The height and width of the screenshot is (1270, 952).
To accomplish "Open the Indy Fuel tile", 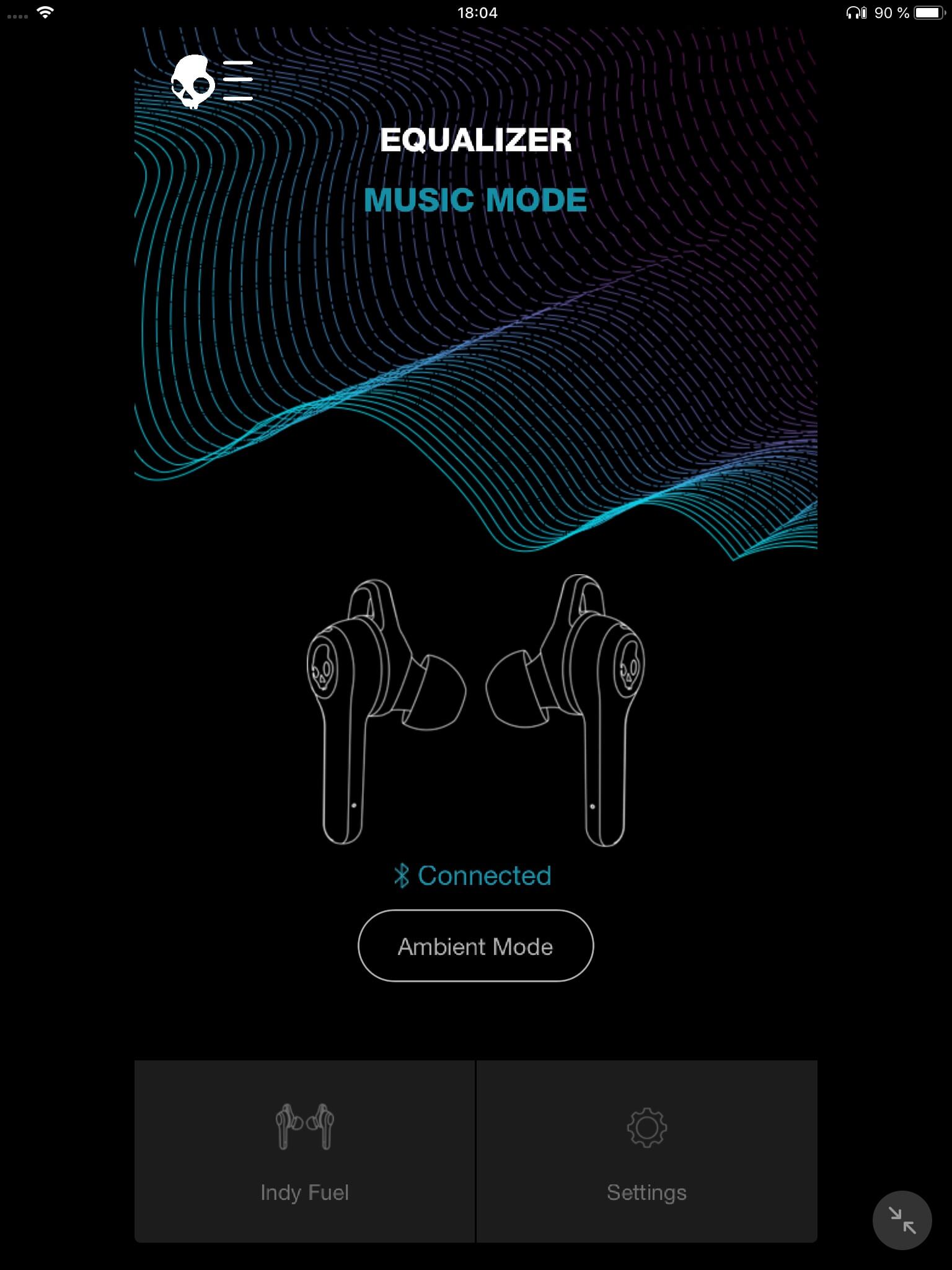I will tap(304, 1151).
